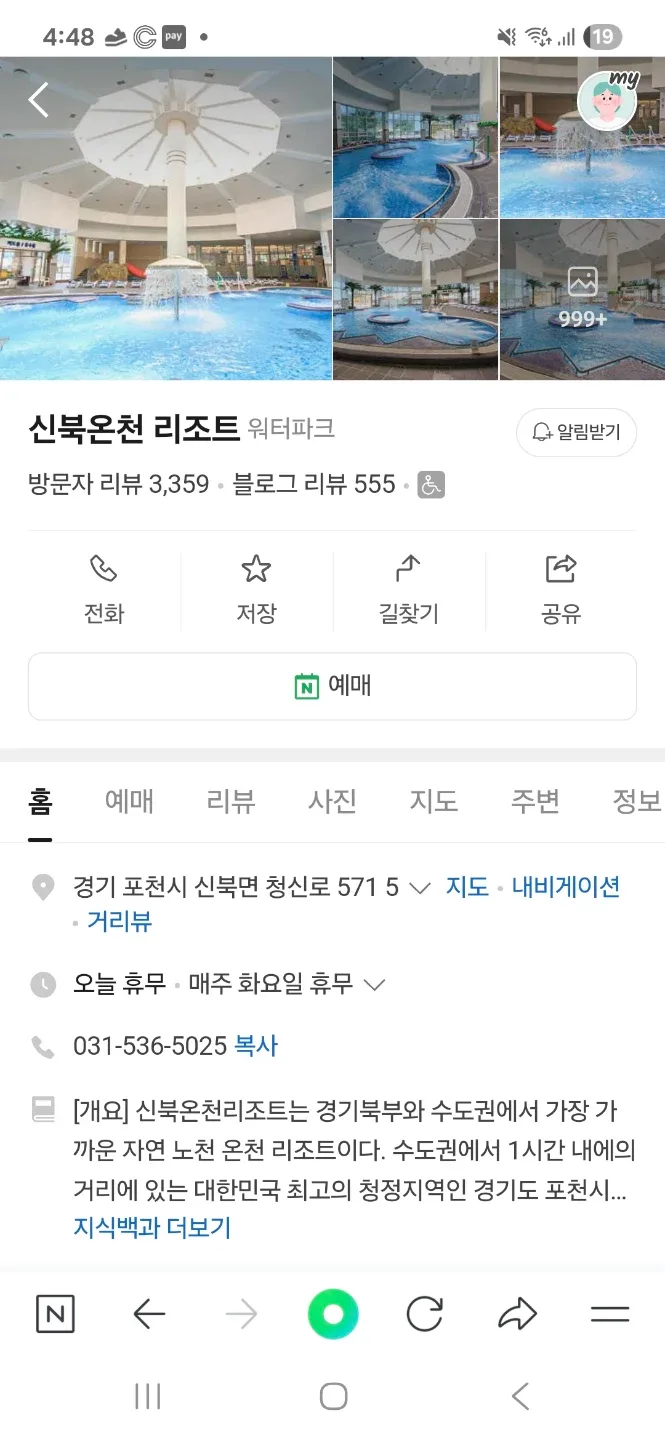Get directions with 길찾기

coord(408,590)
